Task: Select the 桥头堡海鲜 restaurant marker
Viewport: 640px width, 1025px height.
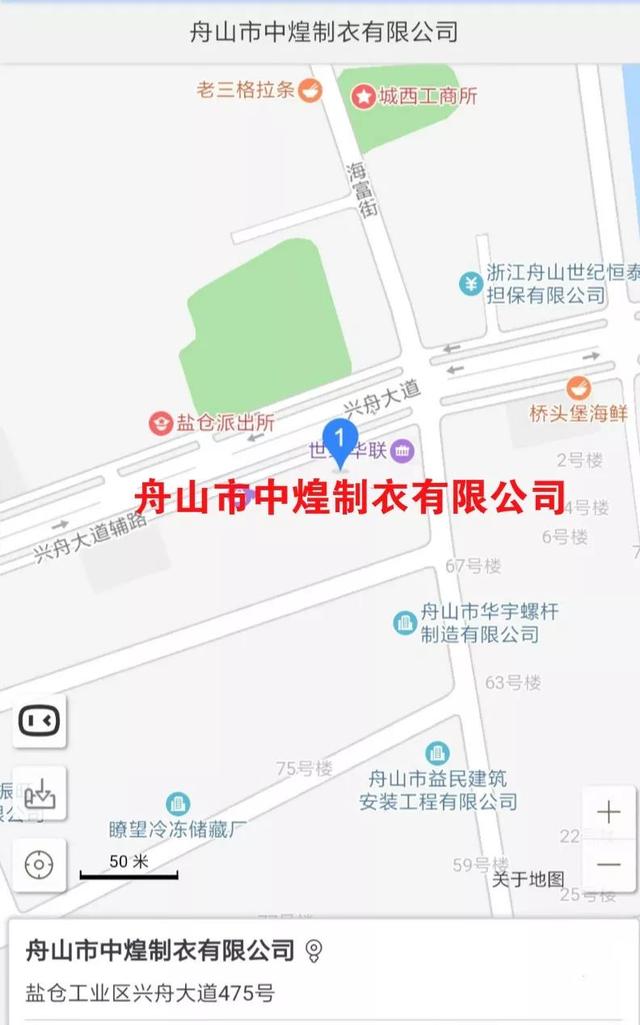Action: 578,389
